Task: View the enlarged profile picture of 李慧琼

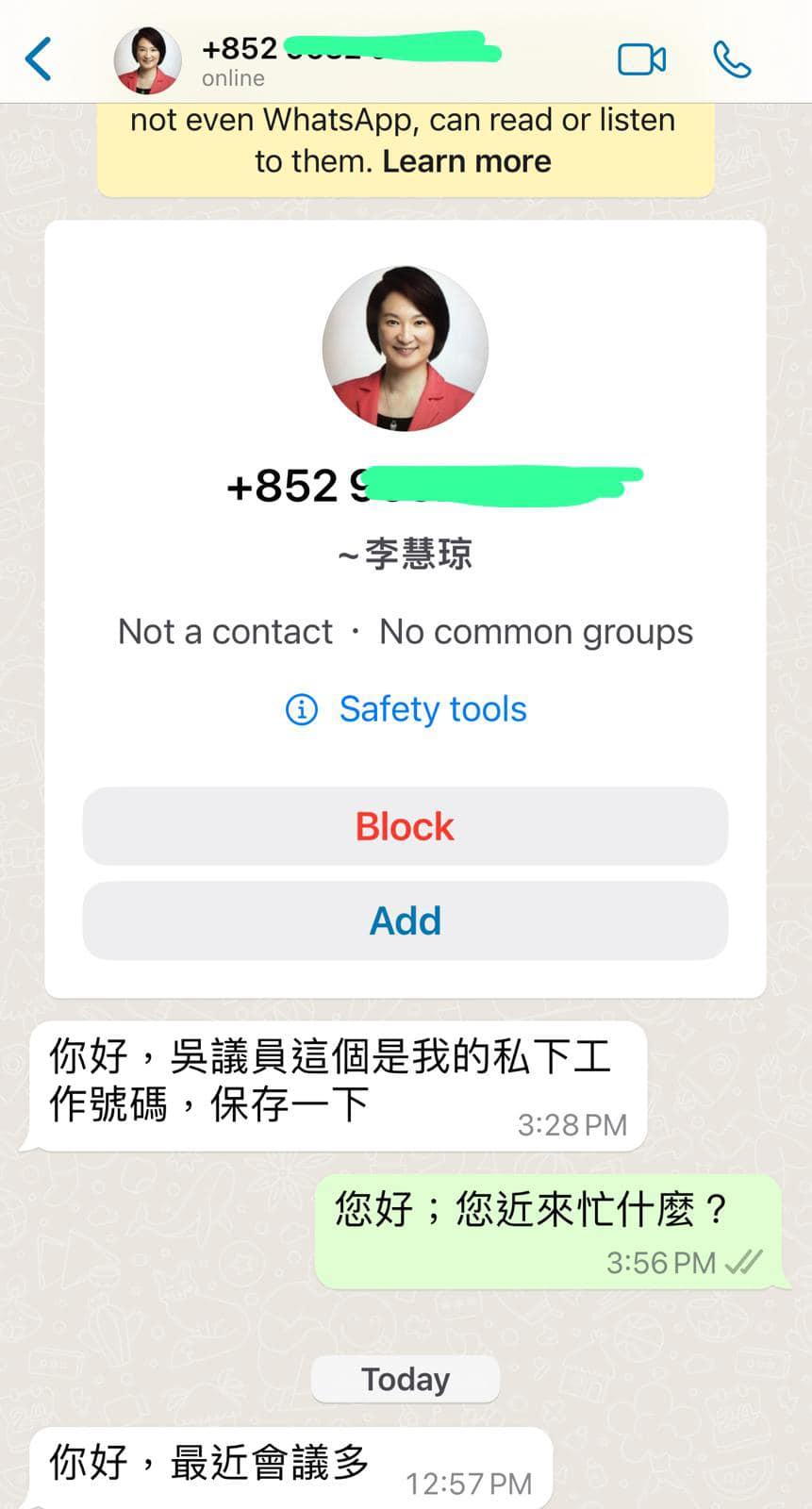Action: 405,347
